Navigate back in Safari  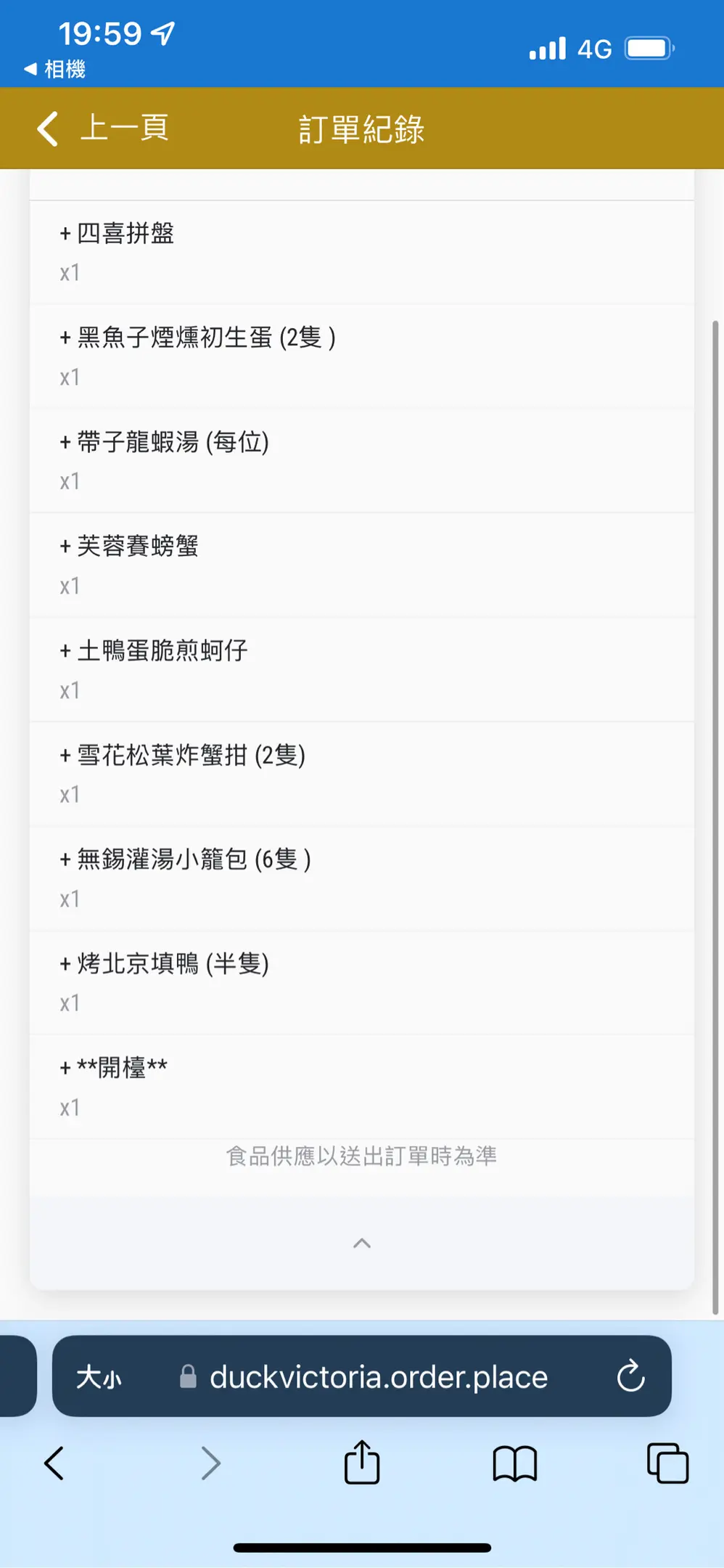coord(54,1463)
